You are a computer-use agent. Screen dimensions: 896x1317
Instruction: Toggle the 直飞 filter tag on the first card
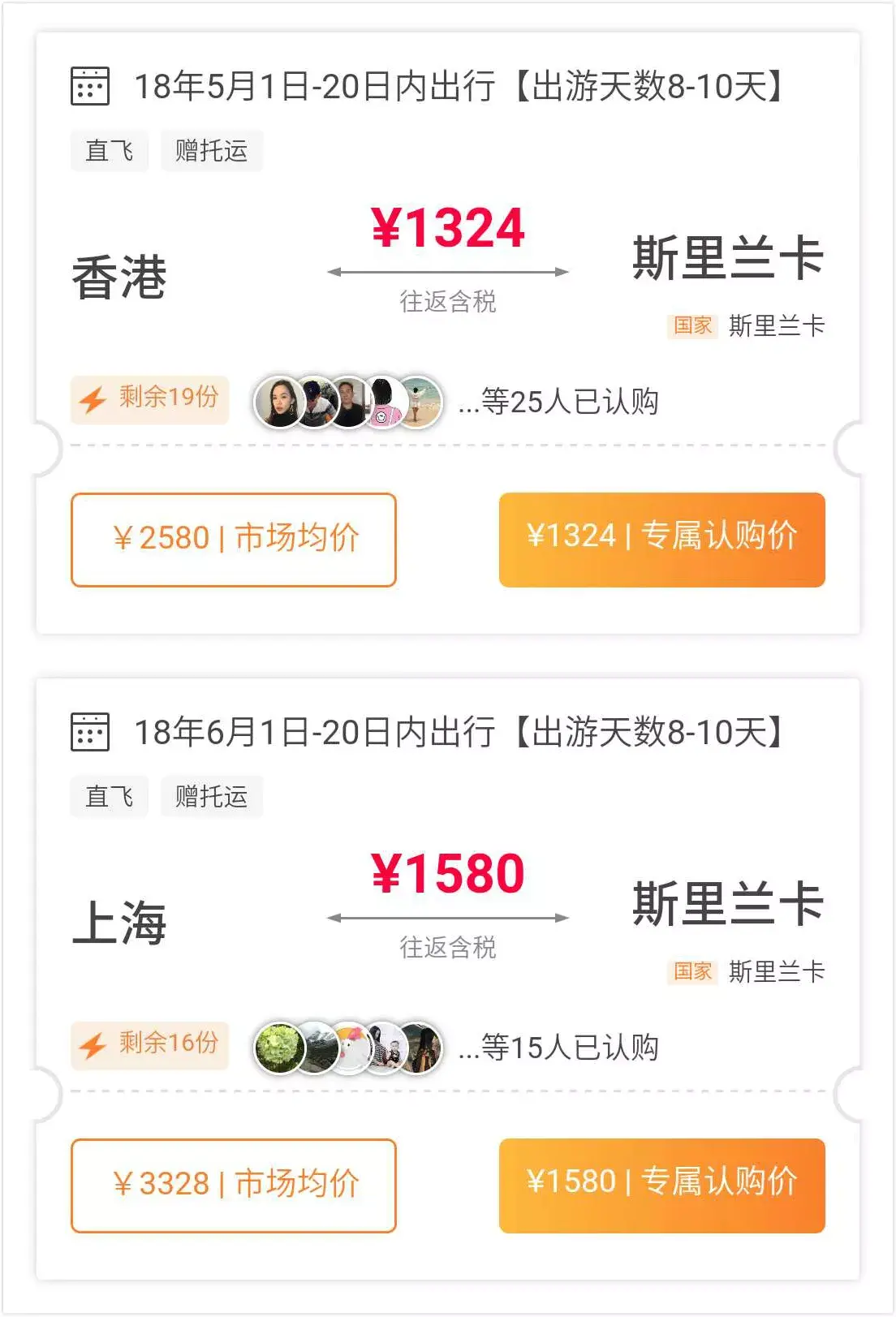click(110, 149)
